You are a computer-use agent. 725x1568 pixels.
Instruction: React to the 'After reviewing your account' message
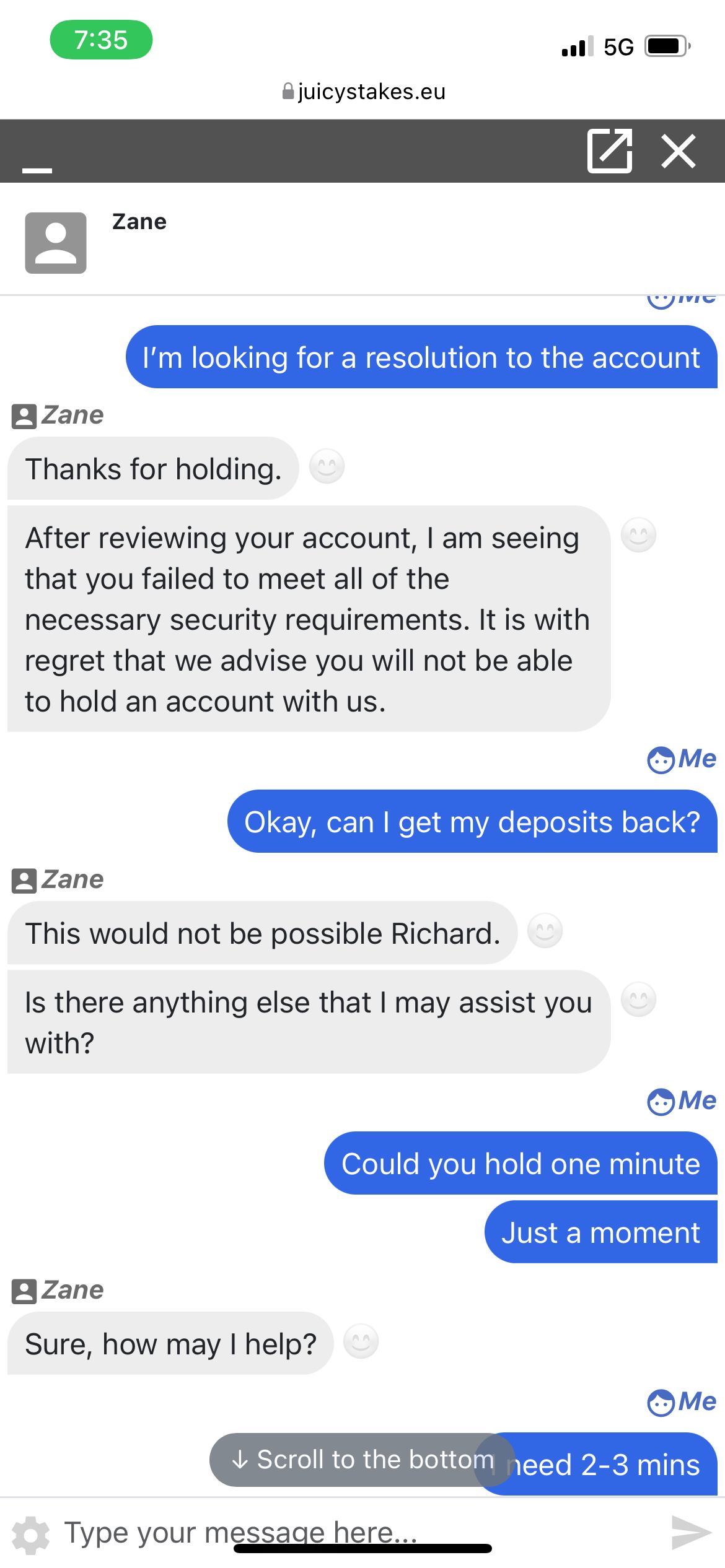click(638, 534)
